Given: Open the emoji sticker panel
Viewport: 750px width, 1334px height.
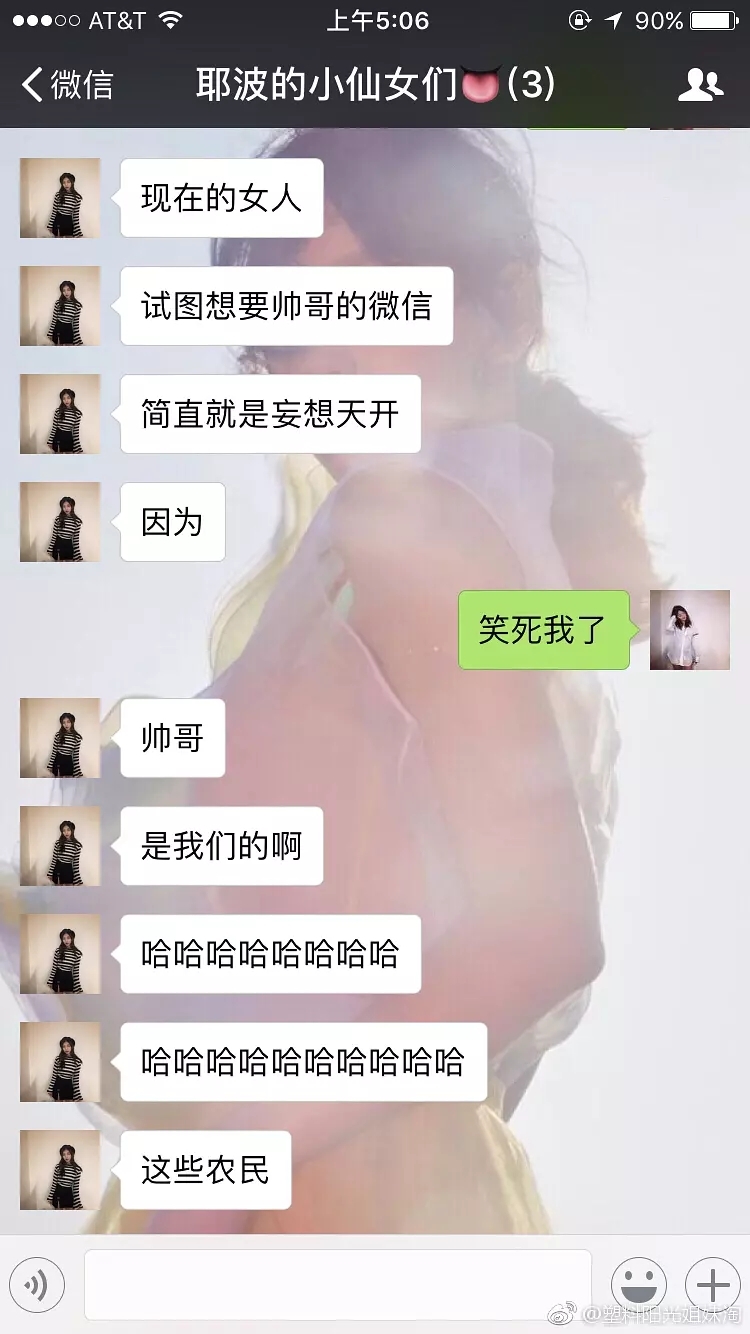Looking at the screenshot, I should click(638, 1284).
